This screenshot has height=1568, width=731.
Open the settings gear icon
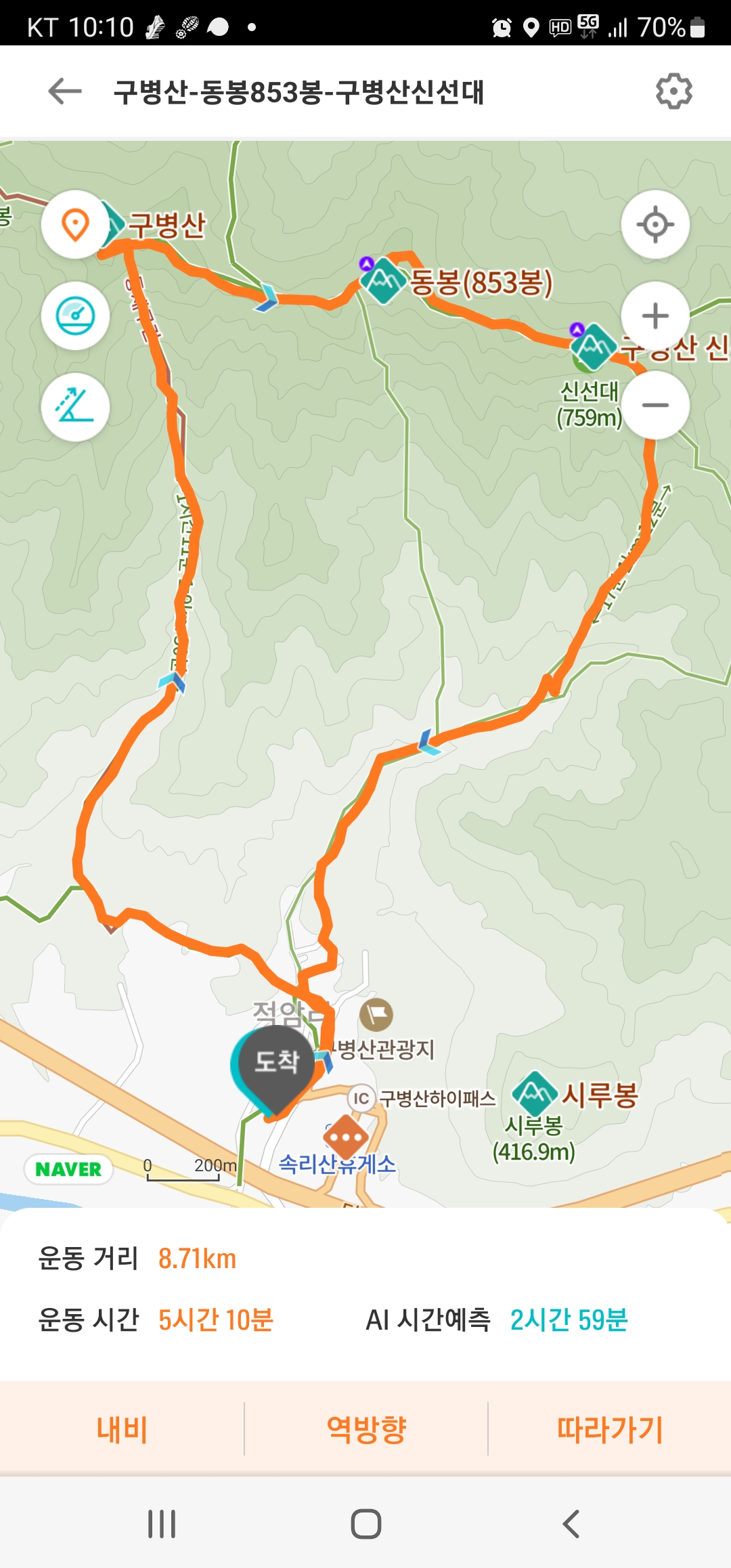[x=673, y=91]
